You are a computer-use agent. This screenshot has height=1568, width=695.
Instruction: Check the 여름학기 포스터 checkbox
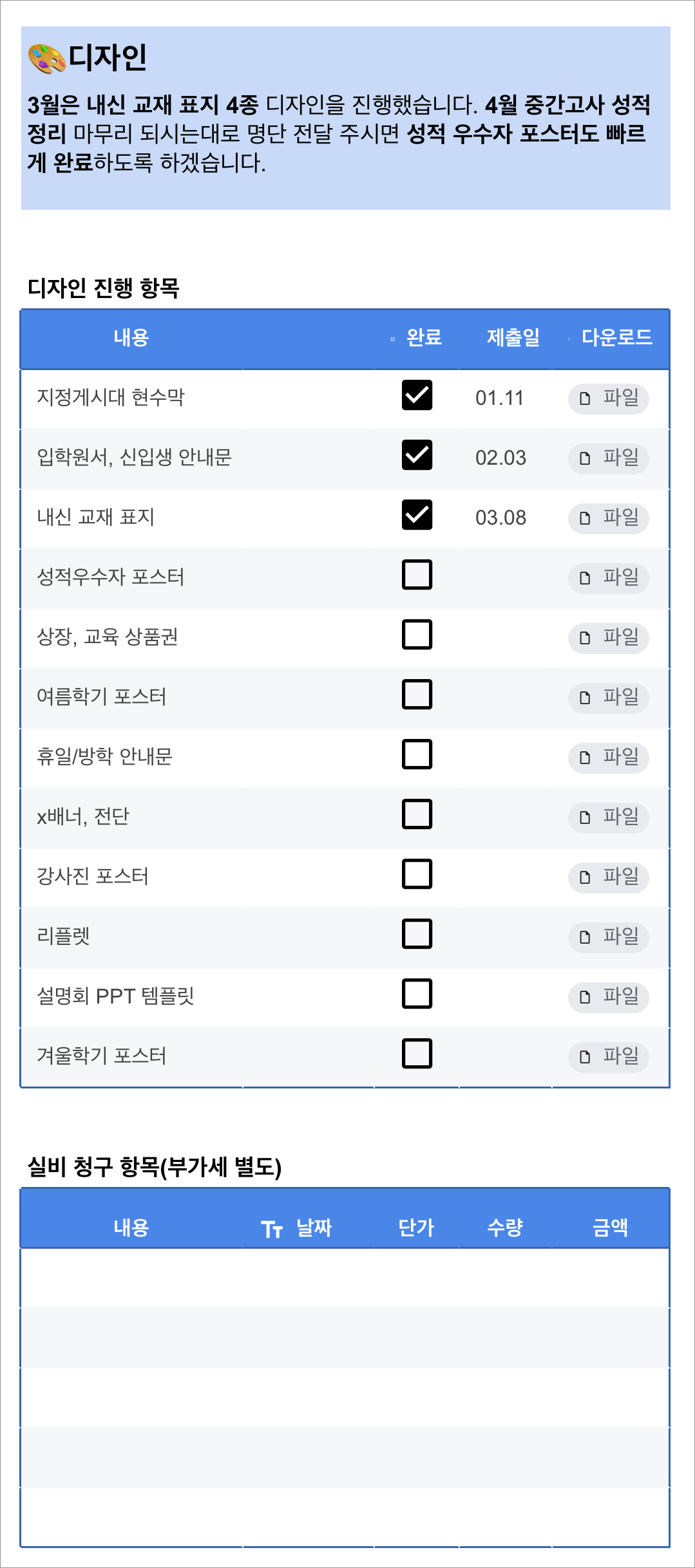pos(417,695)
